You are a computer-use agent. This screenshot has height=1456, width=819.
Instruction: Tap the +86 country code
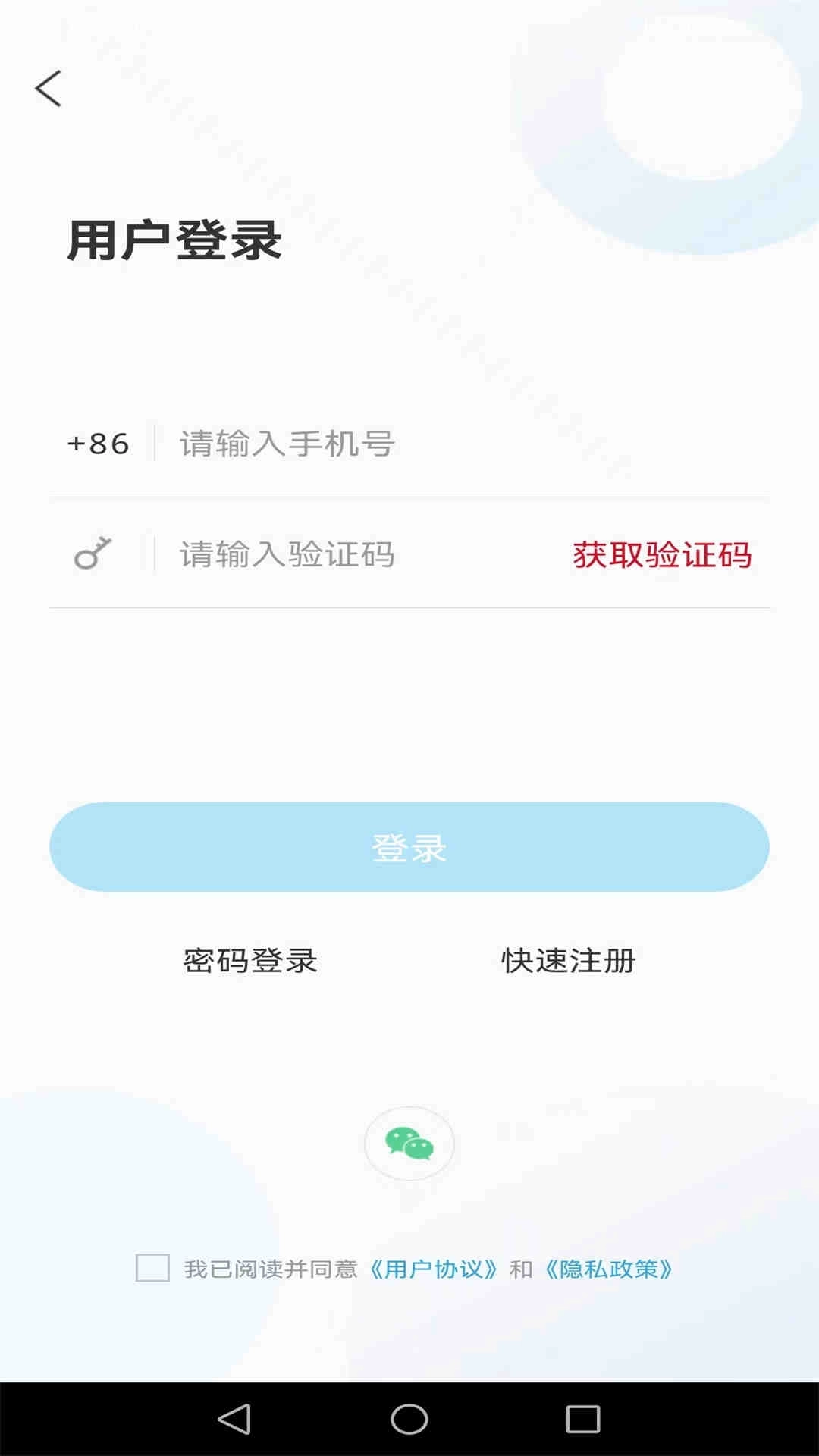[99, 444]
